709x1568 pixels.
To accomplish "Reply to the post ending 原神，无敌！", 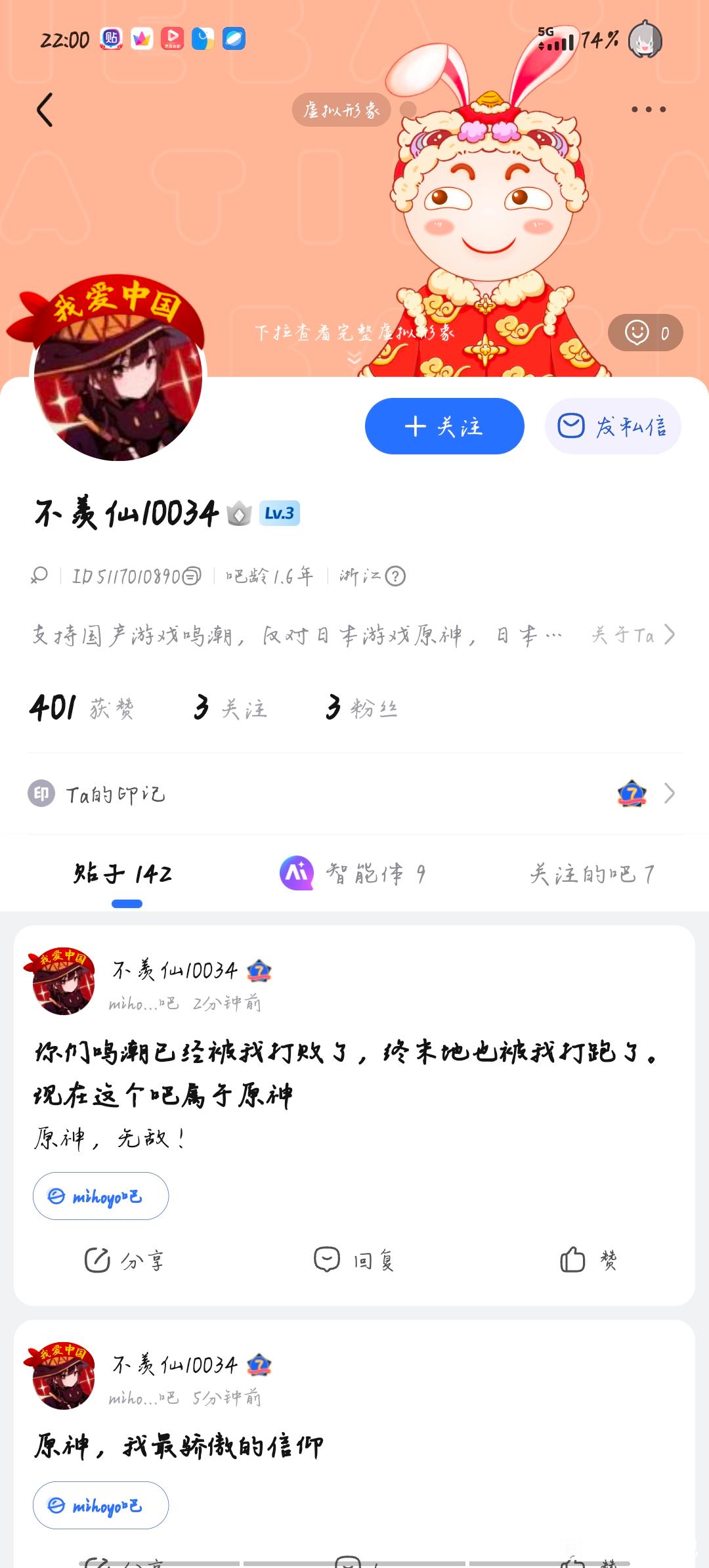I will pos(354,1260).
